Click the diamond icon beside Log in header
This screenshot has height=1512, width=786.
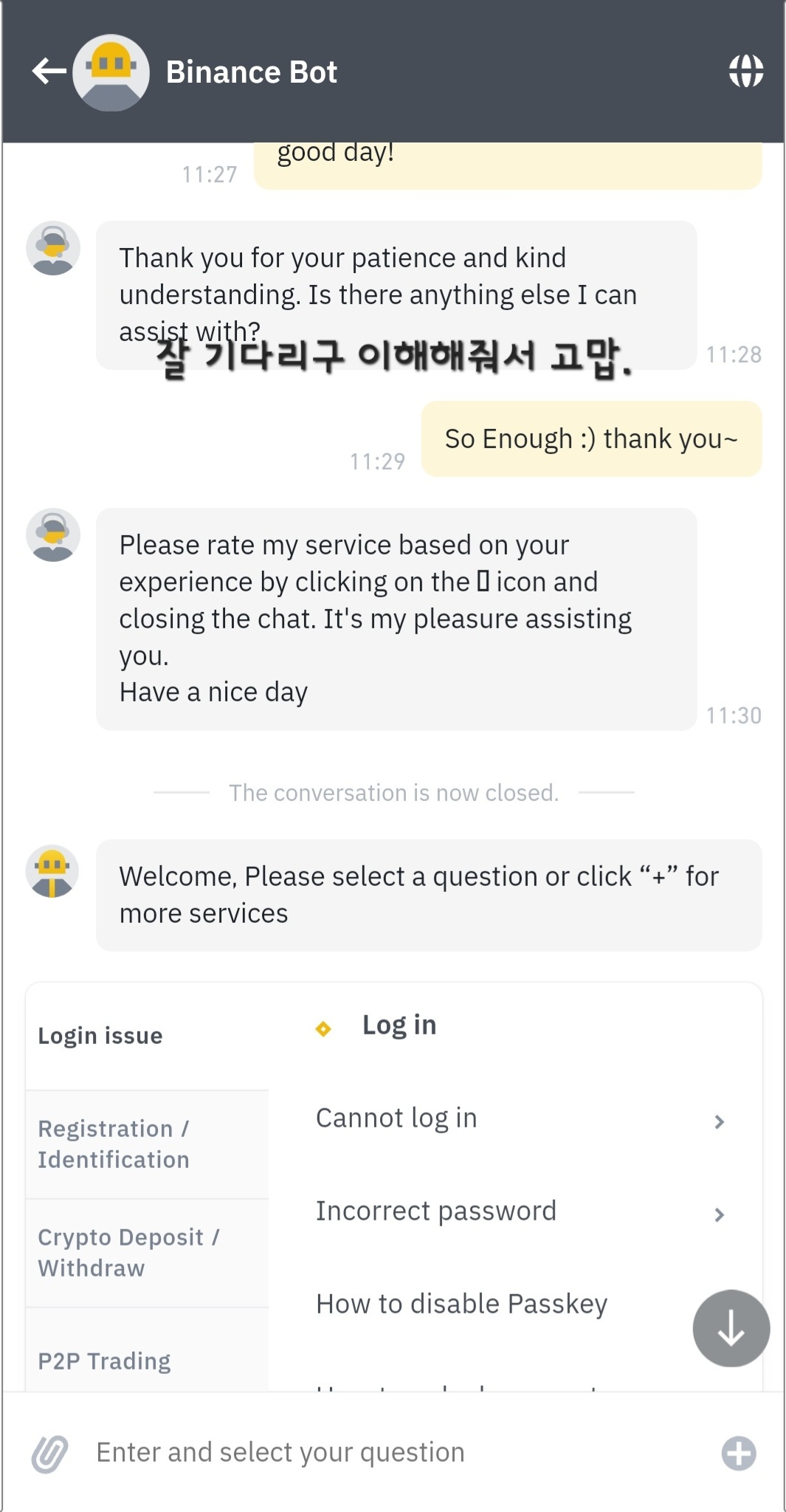click(322, 1028)
